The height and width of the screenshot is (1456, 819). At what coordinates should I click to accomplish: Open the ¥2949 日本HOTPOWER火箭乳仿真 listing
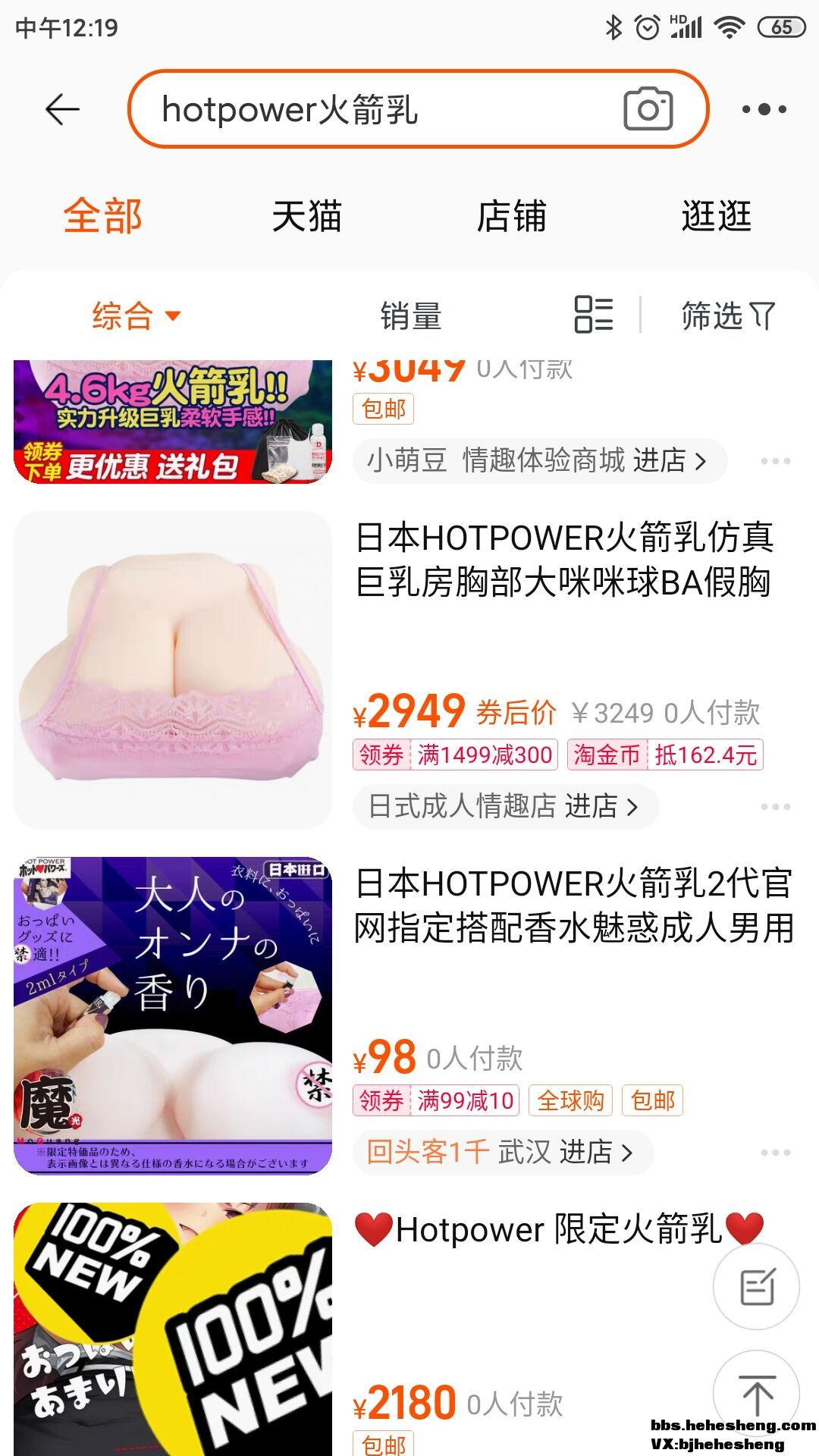pyautogui.click(x=564, y=560)
